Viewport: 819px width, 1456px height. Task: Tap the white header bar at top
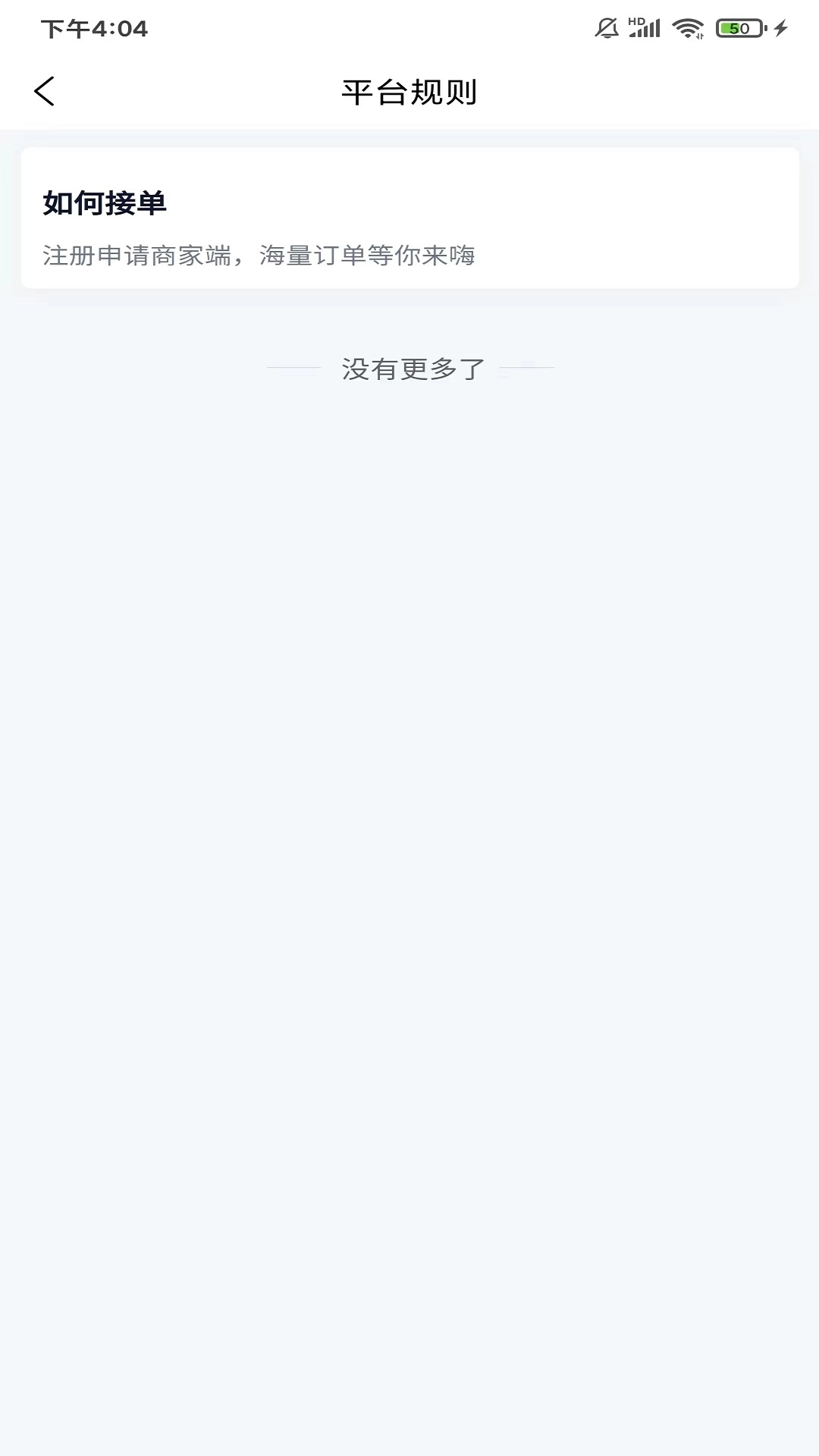[409, 90]
